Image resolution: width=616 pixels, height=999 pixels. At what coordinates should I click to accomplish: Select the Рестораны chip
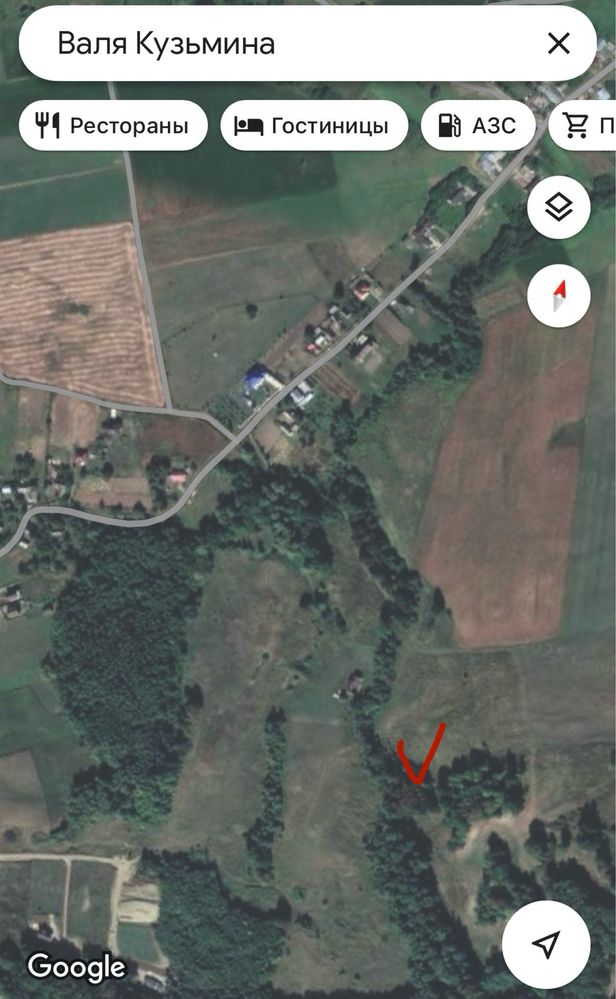[113, 126]
